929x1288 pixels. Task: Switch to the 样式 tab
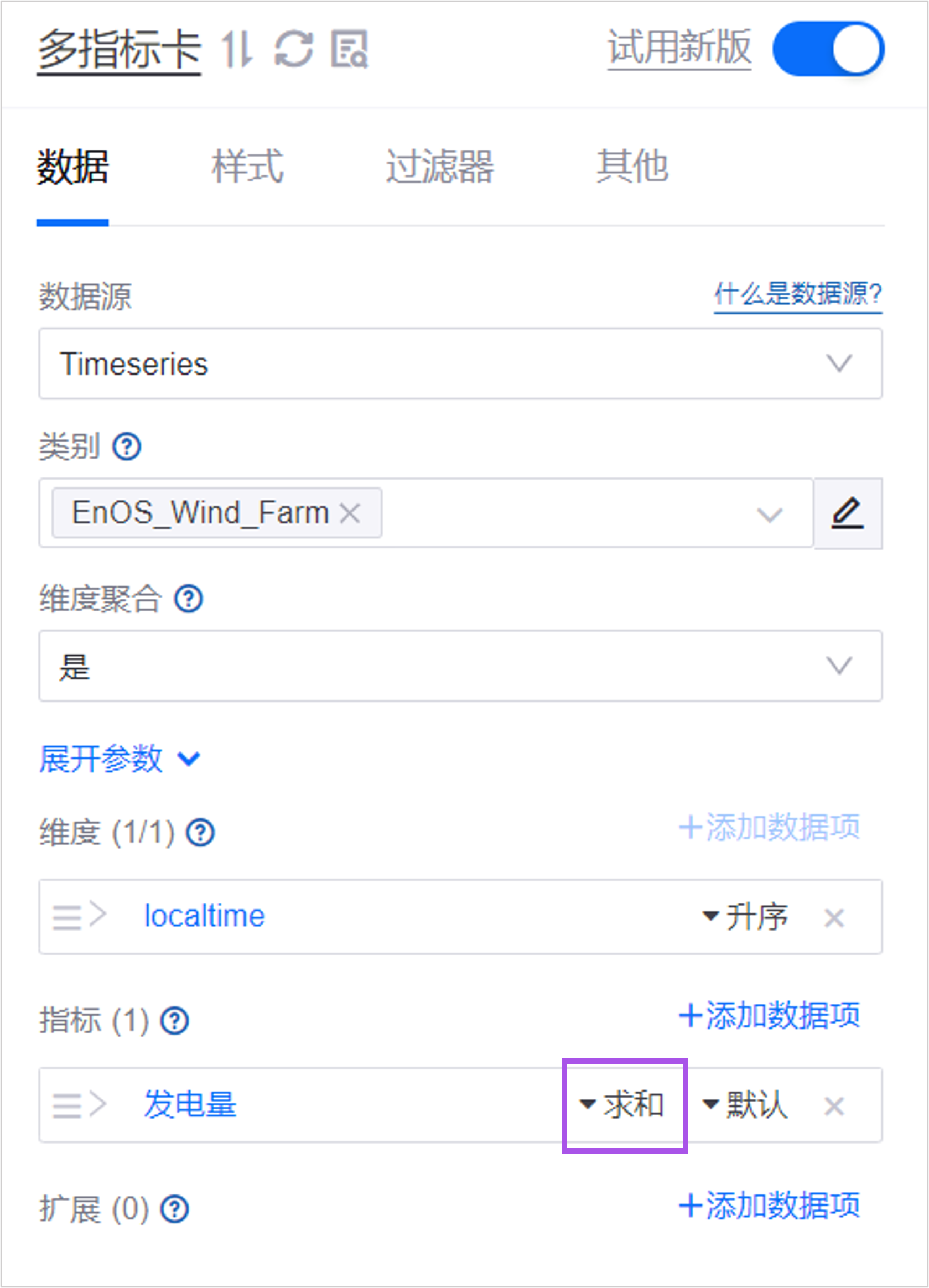tap(247, 167)
